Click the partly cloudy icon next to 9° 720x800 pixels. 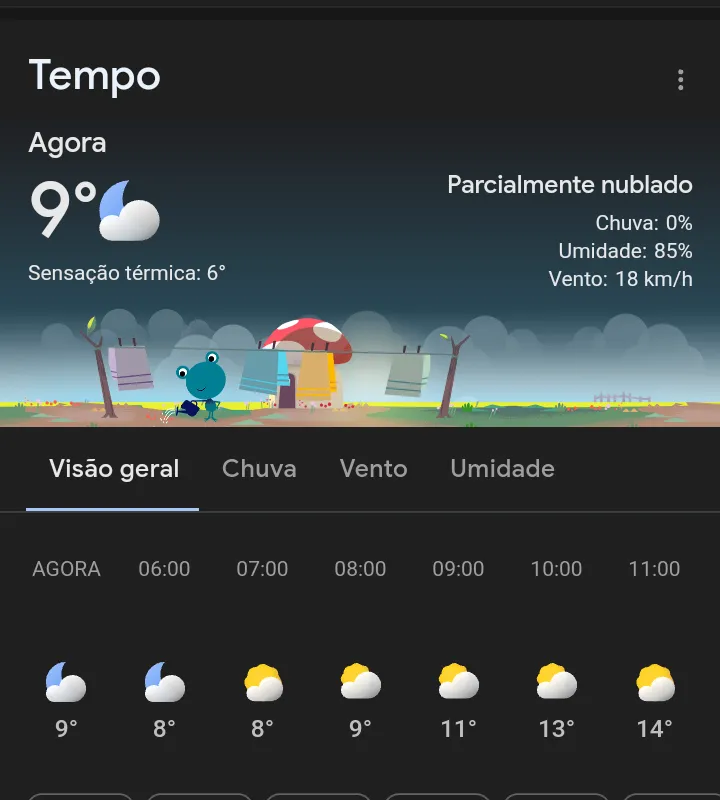[128, 208]
